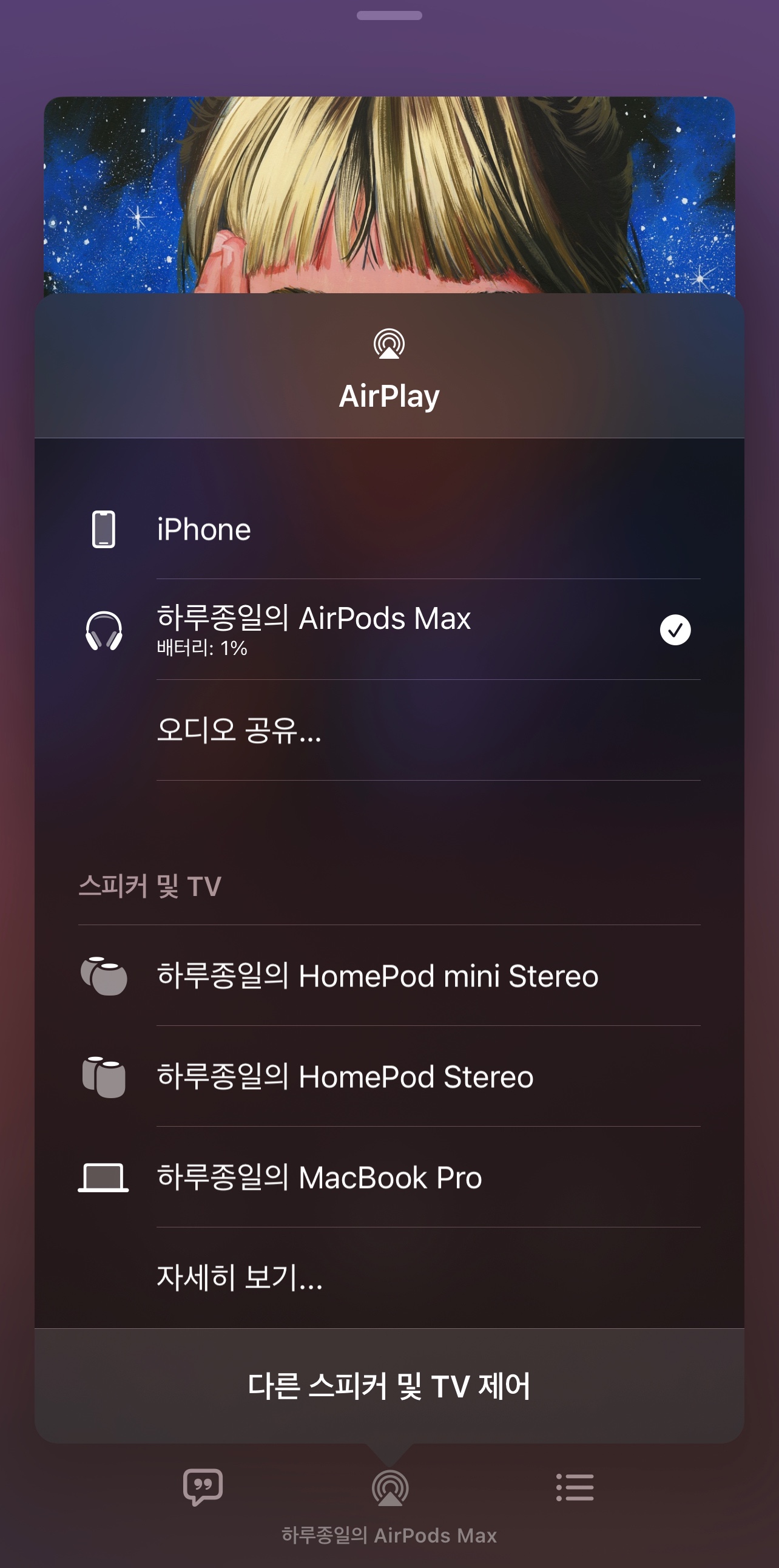Select iPhone as the audio output

point(389,529)
